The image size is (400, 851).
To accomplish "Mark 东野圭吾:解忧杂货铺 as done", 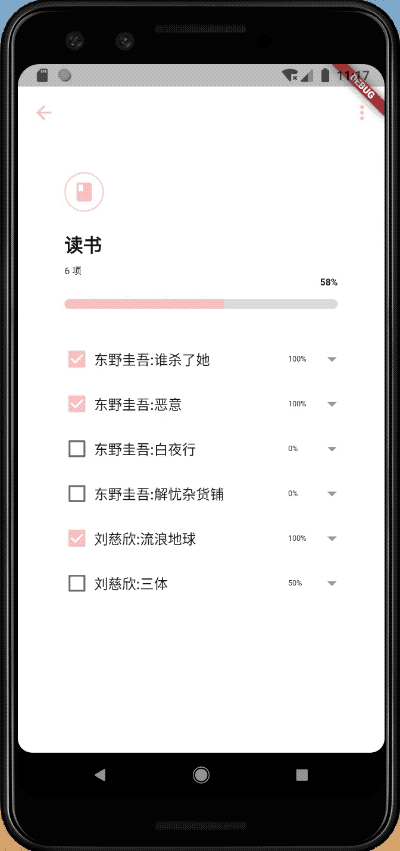I will pyautogui.click(x=77, y=494).
